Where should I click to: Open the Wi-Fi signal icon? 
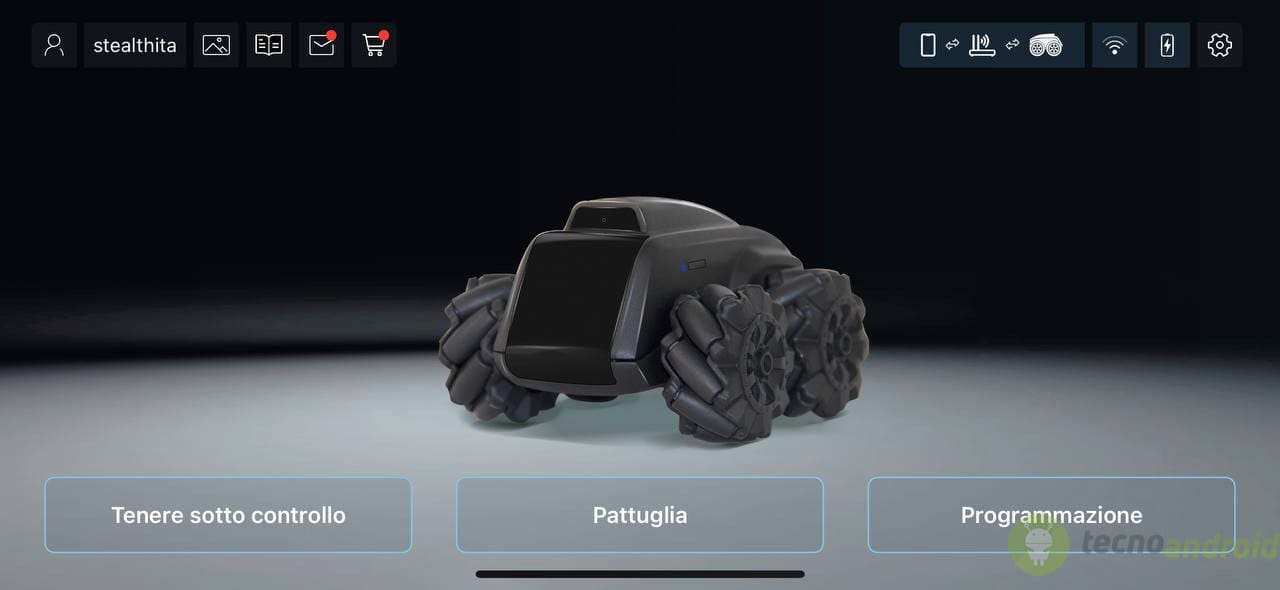1114,45
